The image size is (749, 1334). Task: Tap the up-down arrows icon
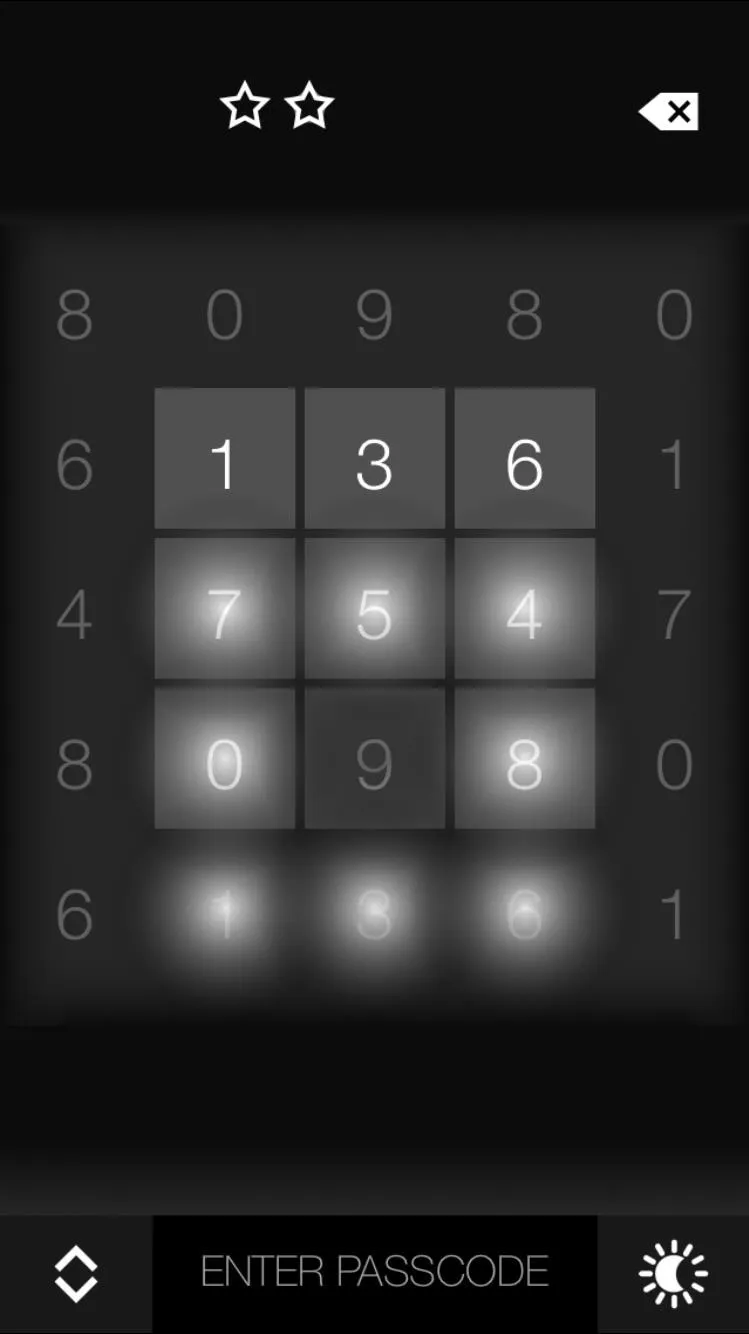(x=76, y=1274)
